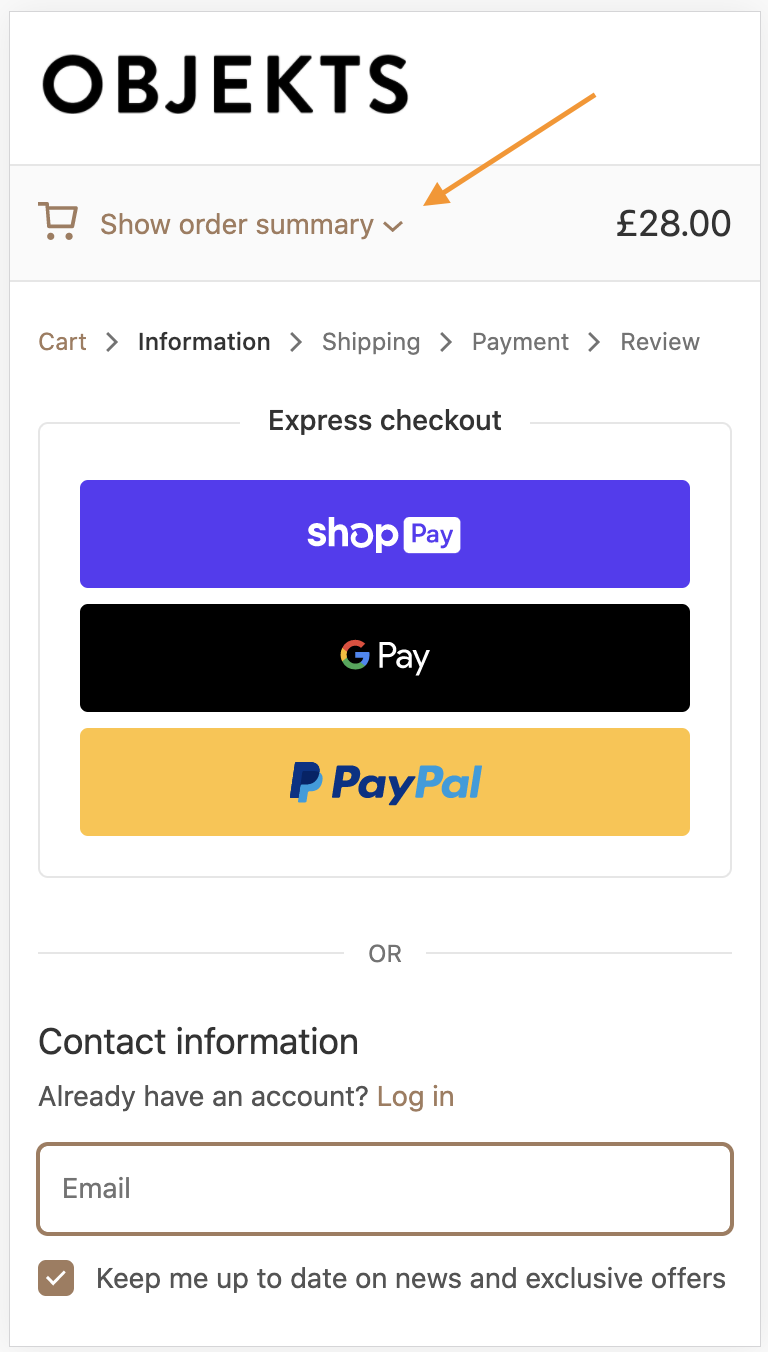Choose PayPal express checkout
This screenshot has height=1352, width=768.
point(385,782)
